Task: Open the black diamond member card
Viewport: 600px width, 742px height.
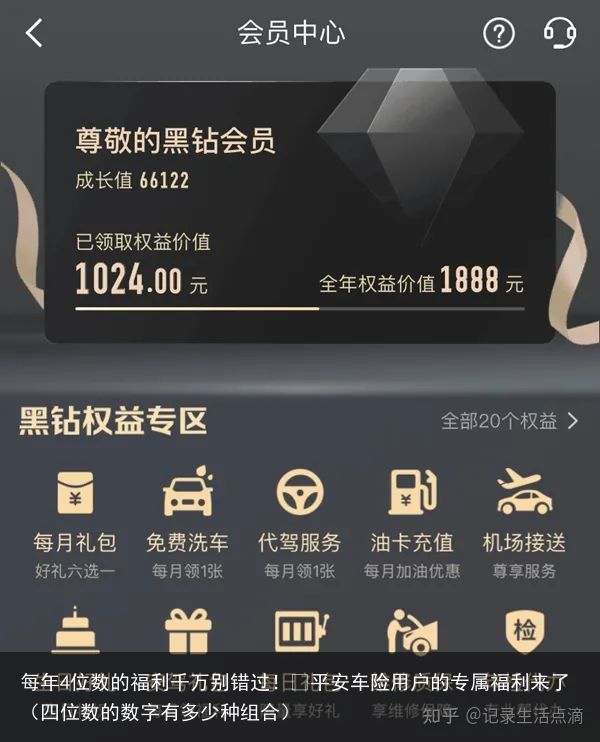Action: click(299, 212)
